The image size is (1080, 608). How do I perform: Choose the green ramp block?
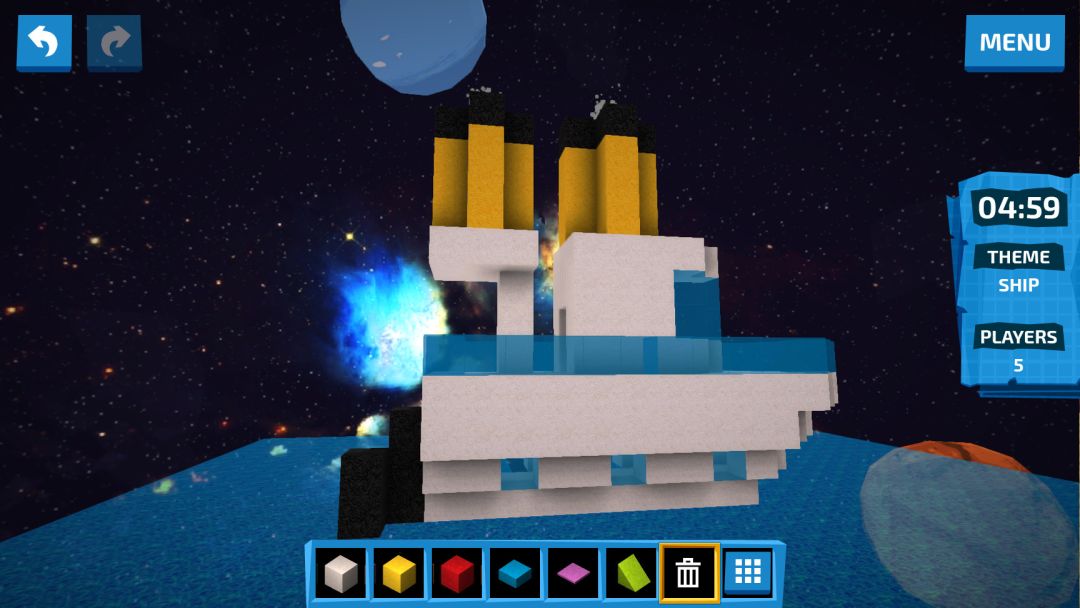[631, 573]
